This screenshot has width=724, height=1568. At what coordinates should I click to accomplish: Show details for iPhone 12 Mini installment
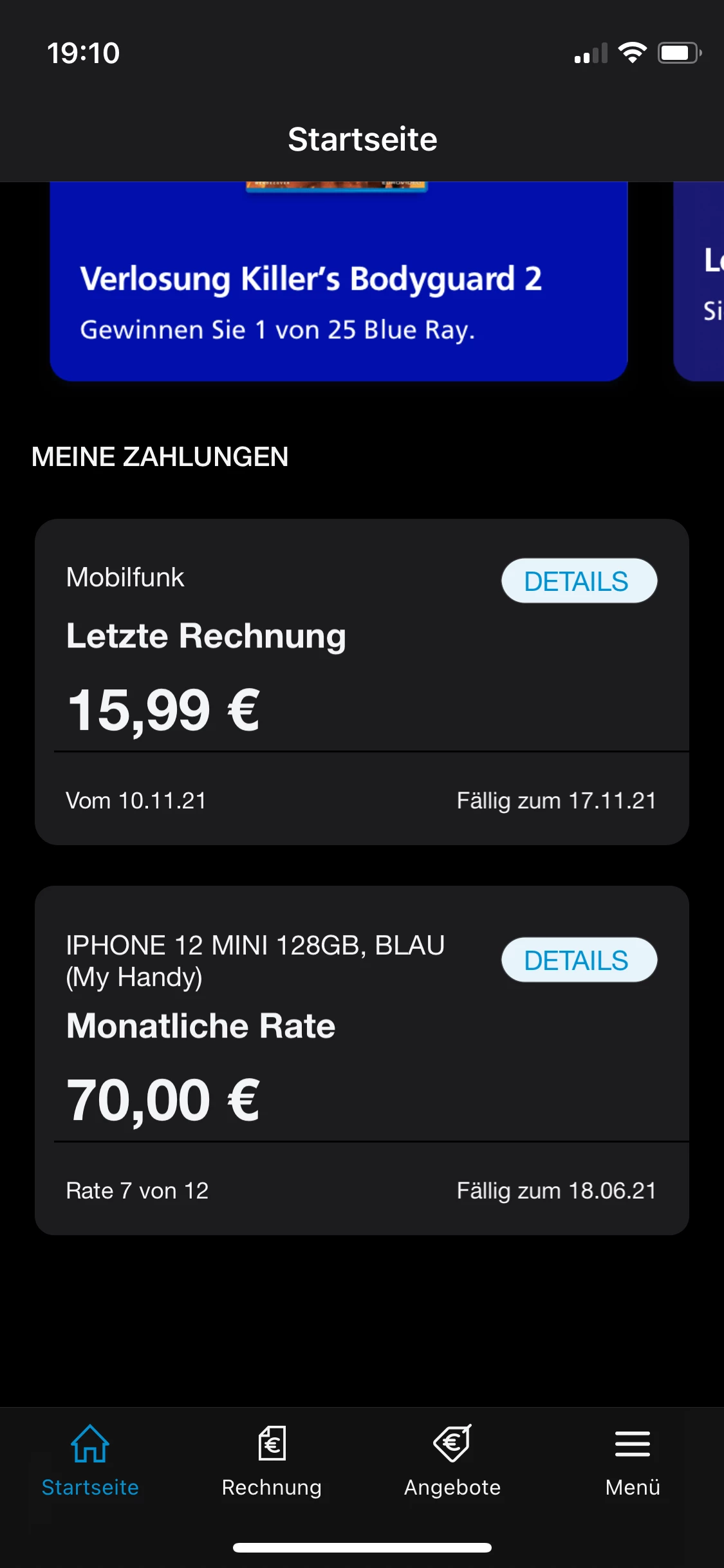tap(579, 960)
